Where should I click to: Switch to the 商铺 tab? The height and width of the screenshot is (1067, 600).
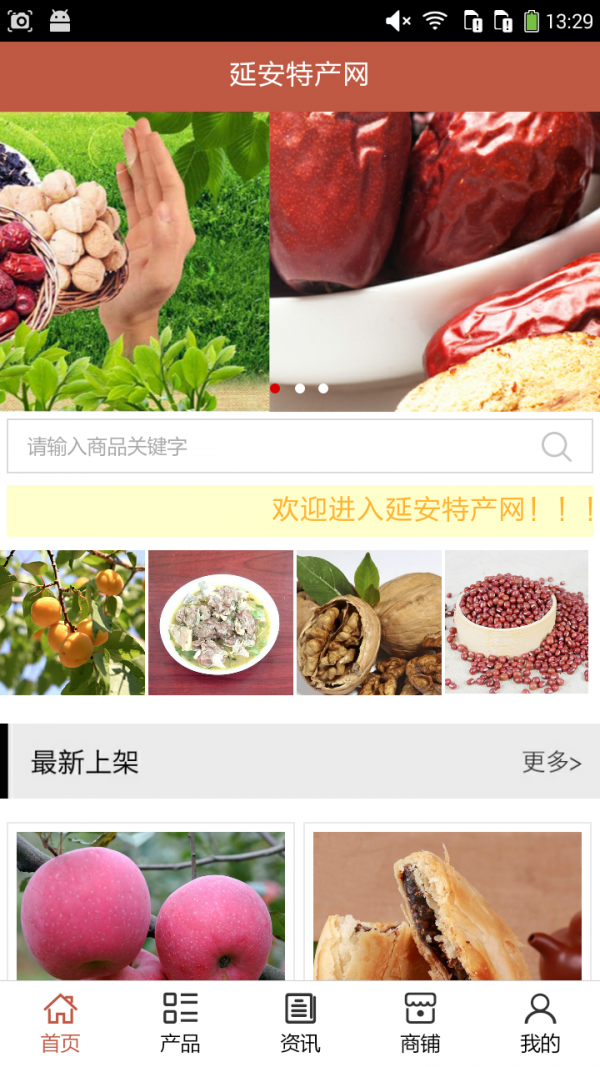[x=420, y=1023]
